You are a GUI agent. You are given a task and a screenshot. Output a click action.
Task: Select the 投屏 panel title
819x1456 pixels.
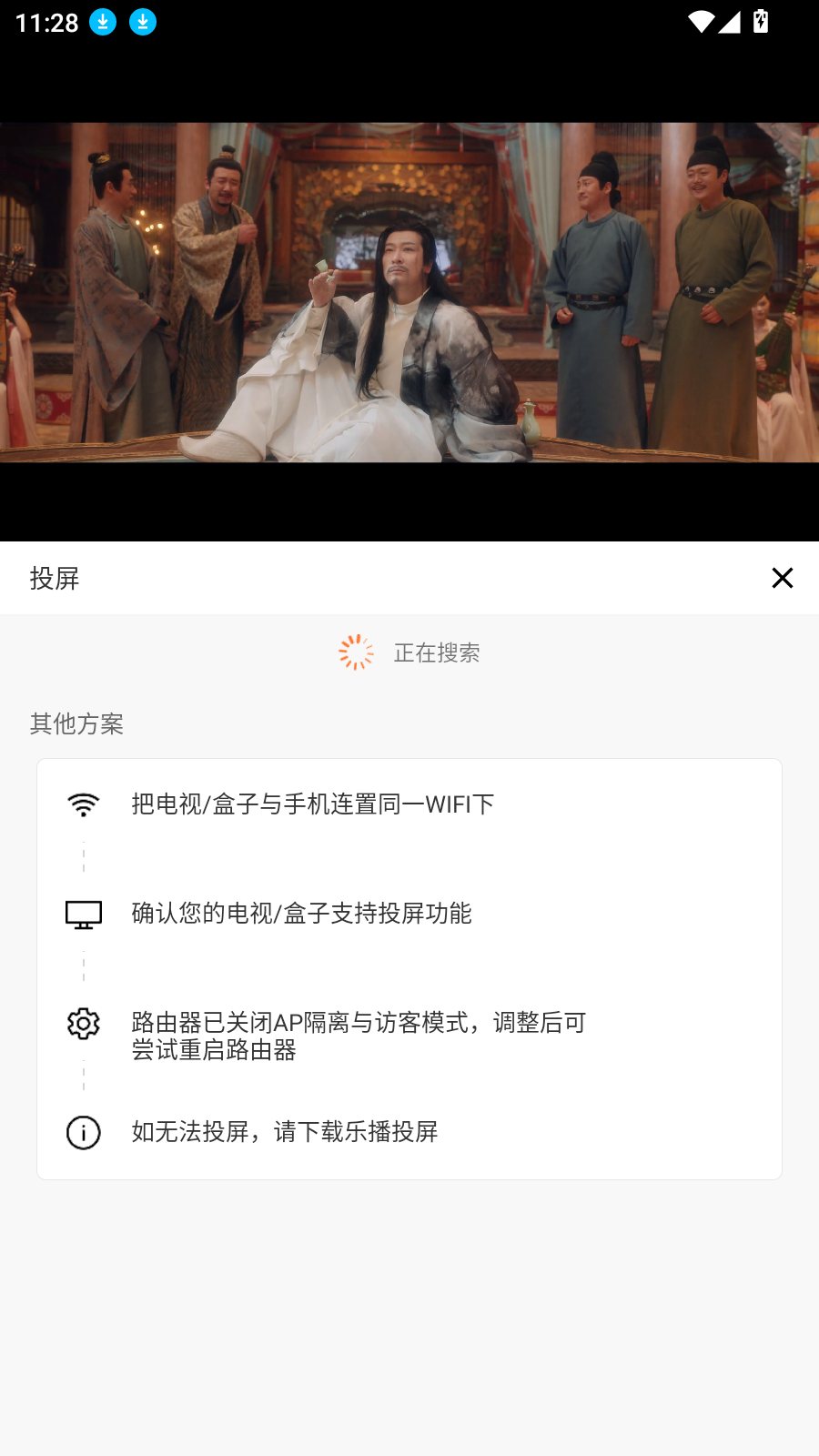[x=55, y=578]
